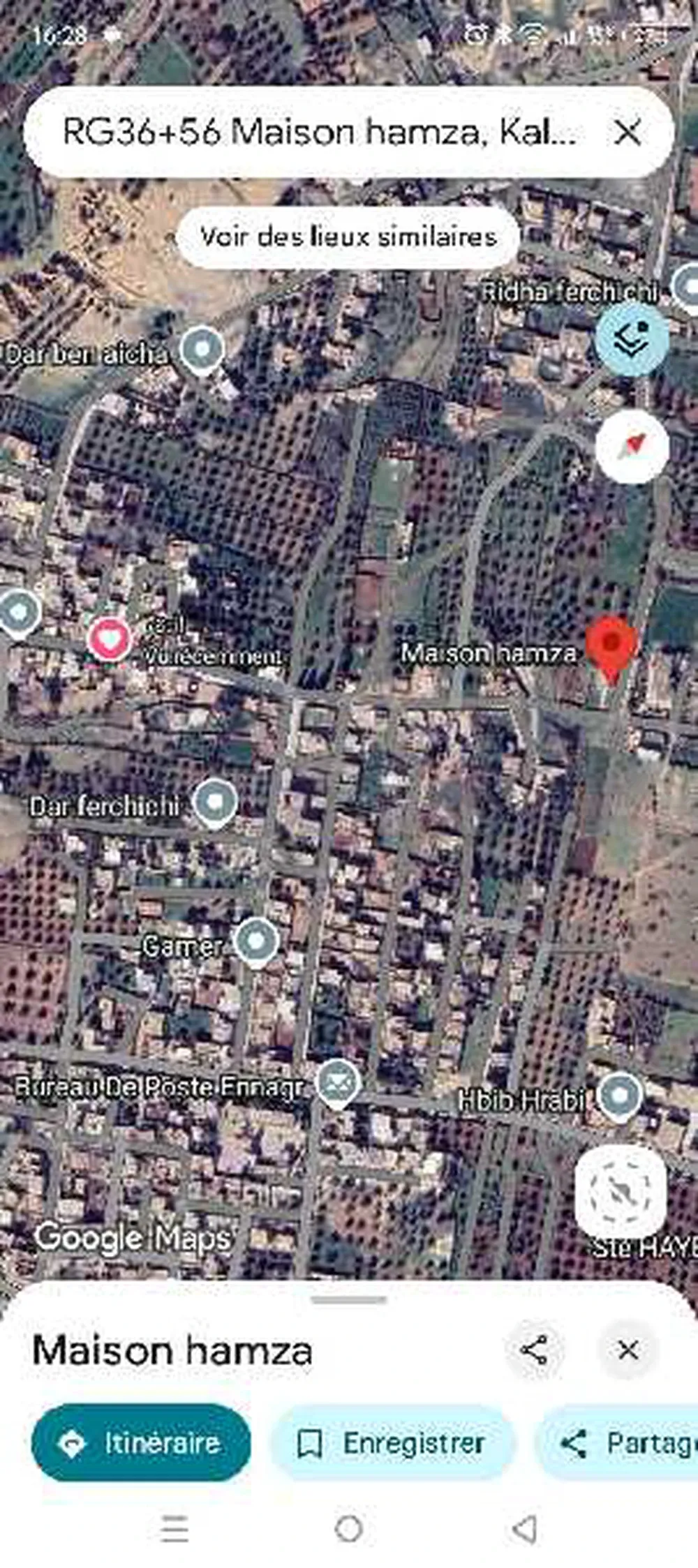Open the pink heart saved place marker

[110, 638]
